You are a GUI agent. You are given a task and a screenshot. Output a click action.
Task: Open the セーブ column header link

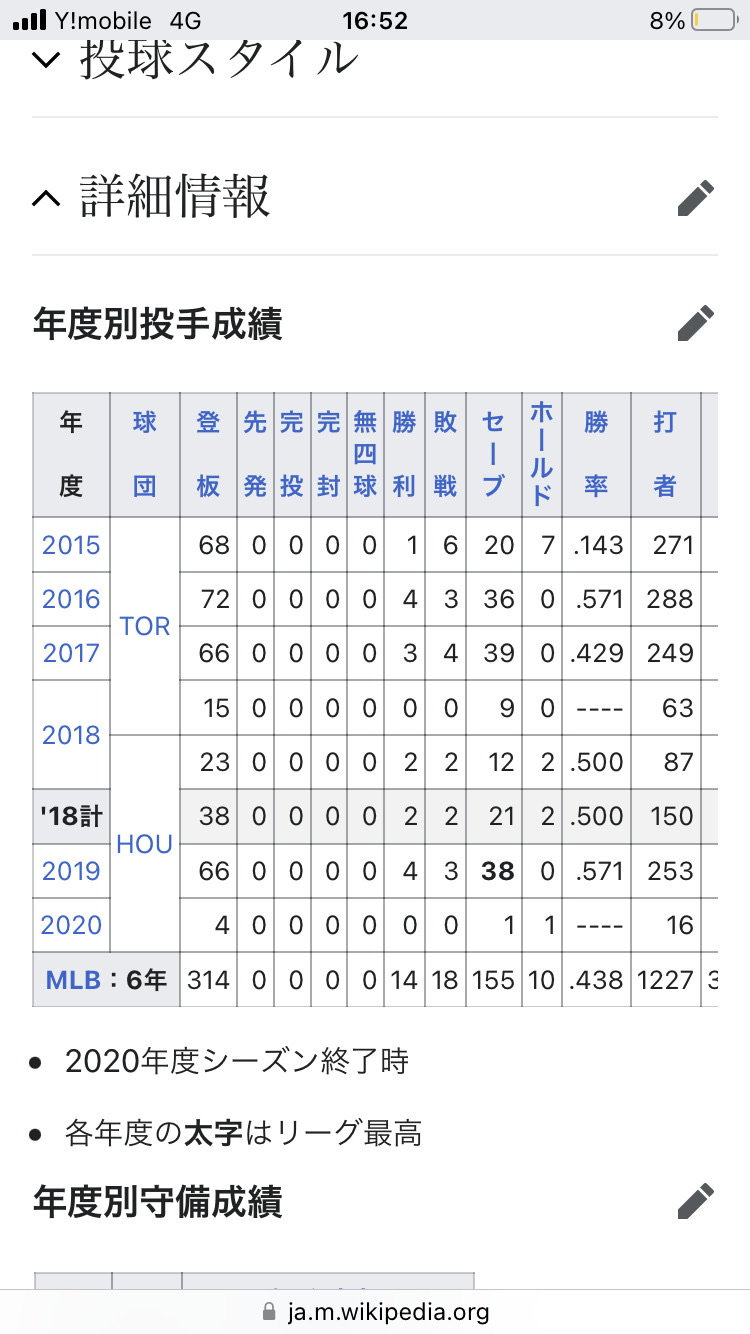498,455
